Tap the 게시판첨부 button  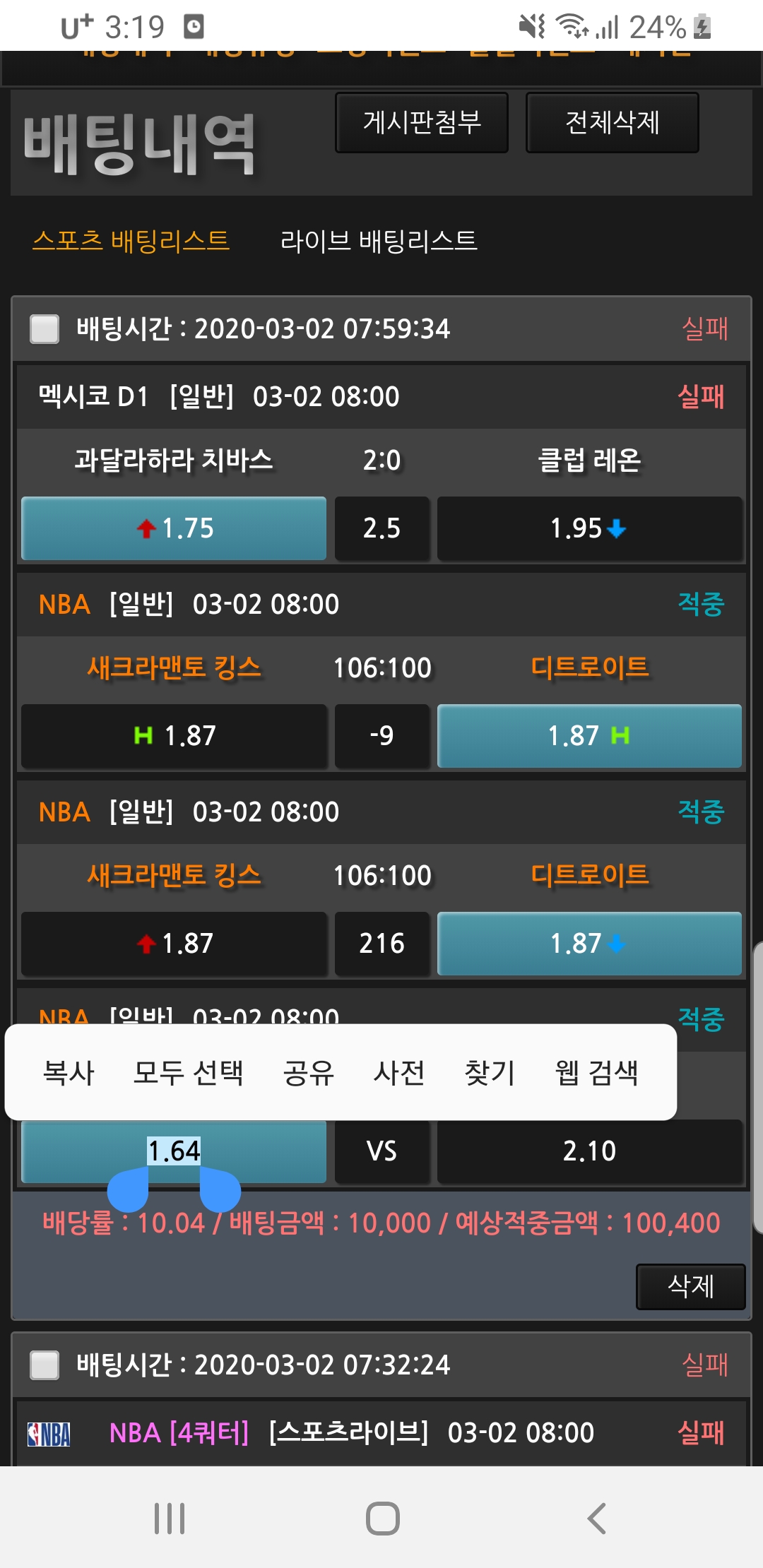tap(422, 123)
